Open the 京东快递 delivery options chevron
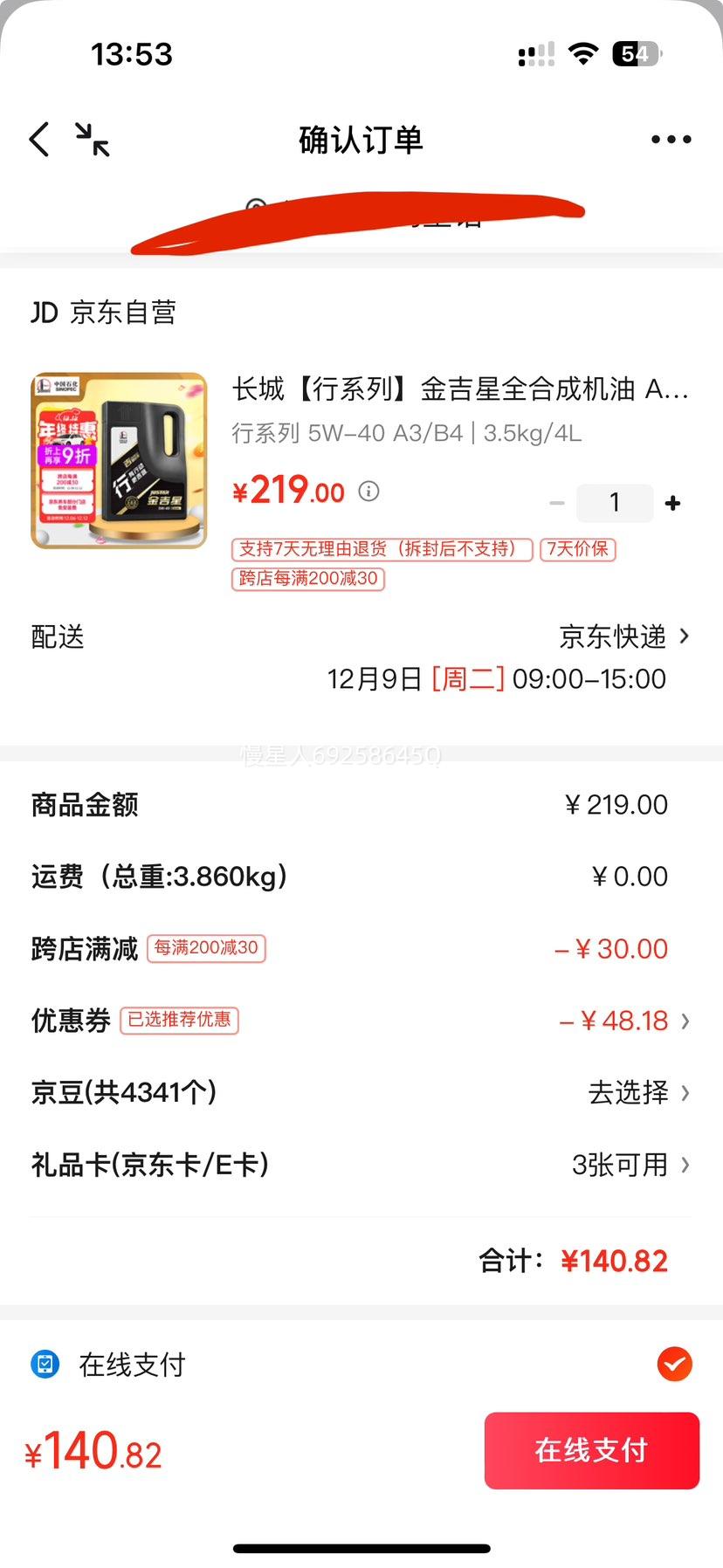This screenshot has height=1568, width=723. 685,636
